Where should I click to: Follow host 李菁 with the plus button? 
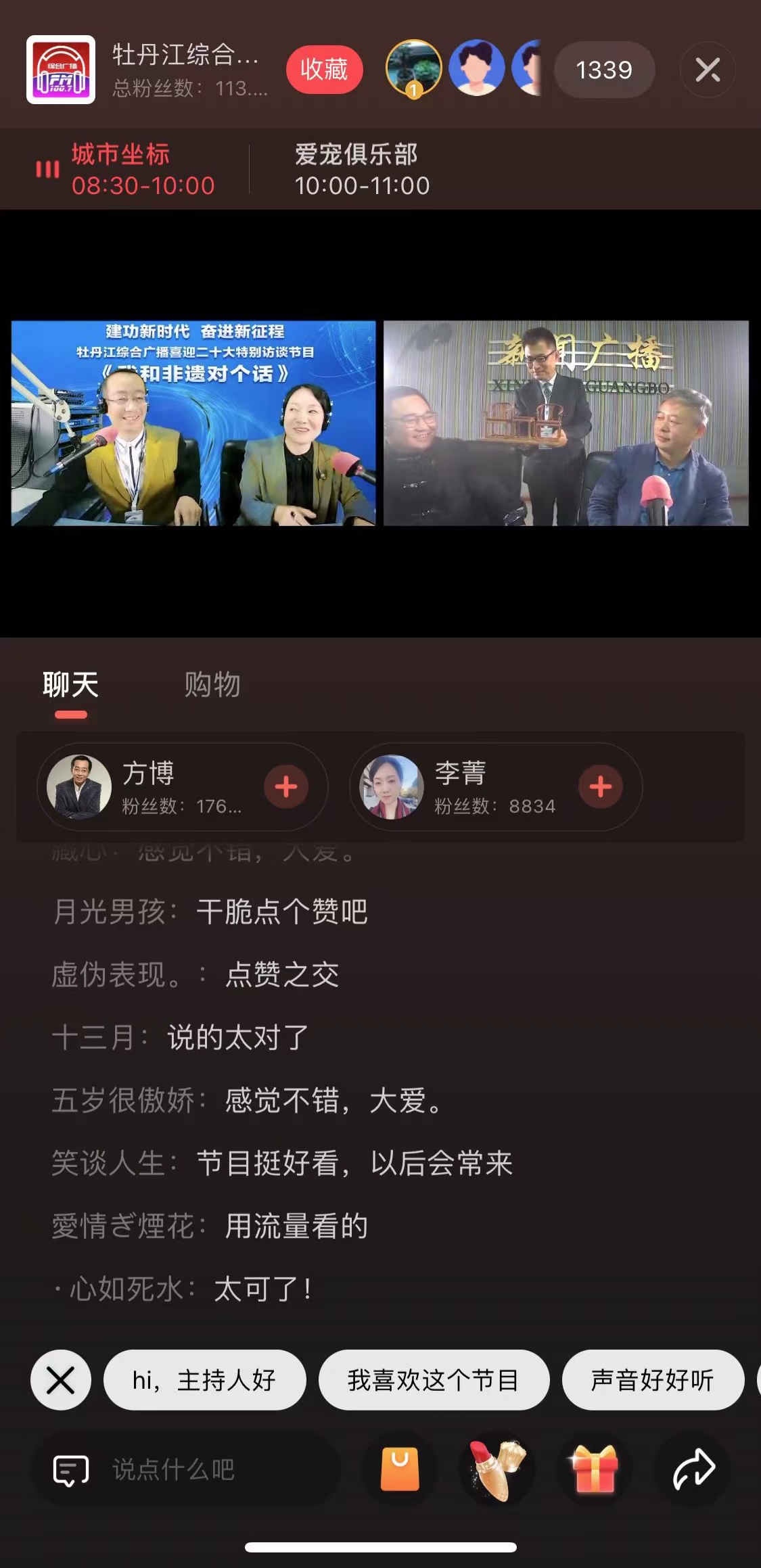[x=601, y=786]
